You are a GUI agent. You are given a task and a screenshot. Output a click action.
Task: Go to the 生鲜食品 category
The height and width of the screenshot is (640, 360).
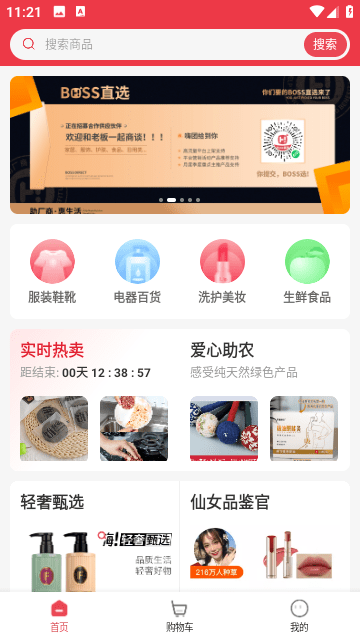pyautogui.click(x=307, y=271)
